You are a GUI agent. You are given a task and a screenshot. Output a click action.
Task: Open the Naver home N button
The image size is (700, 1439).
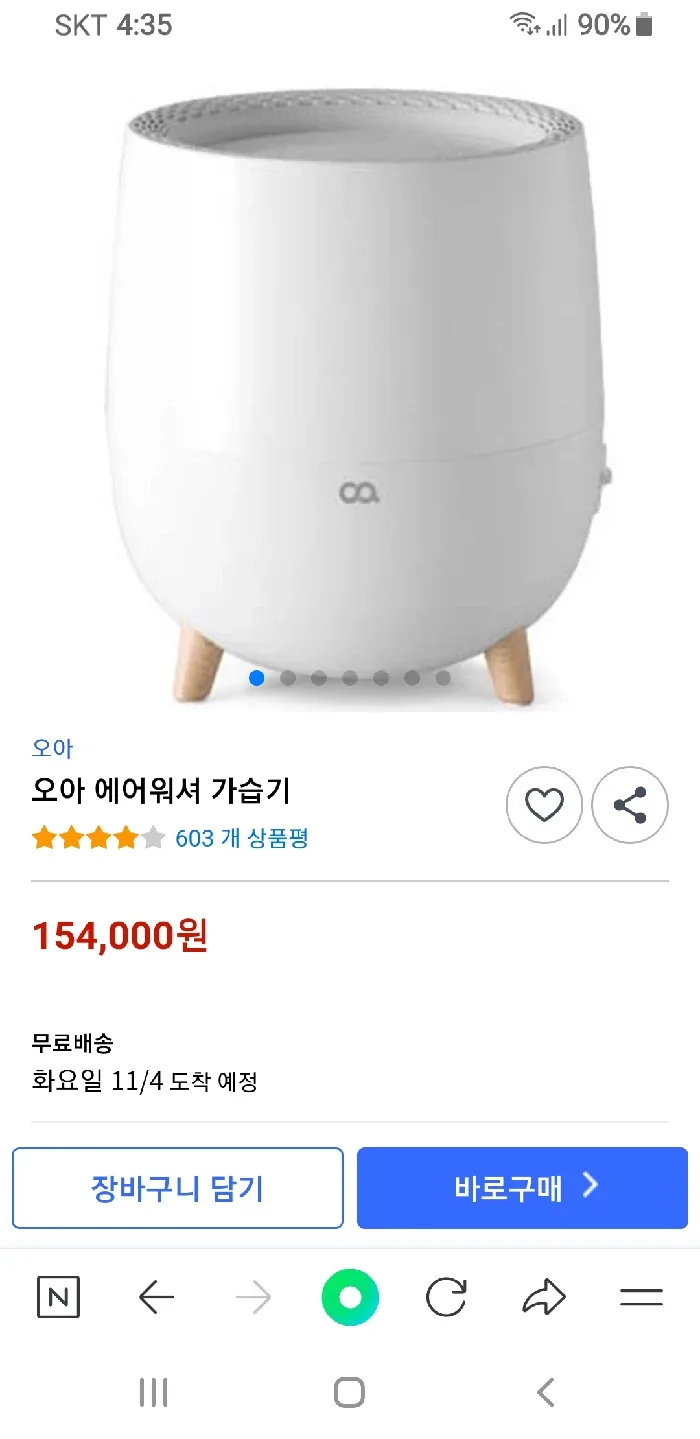pyautogui.click(x=58, y=1298)
